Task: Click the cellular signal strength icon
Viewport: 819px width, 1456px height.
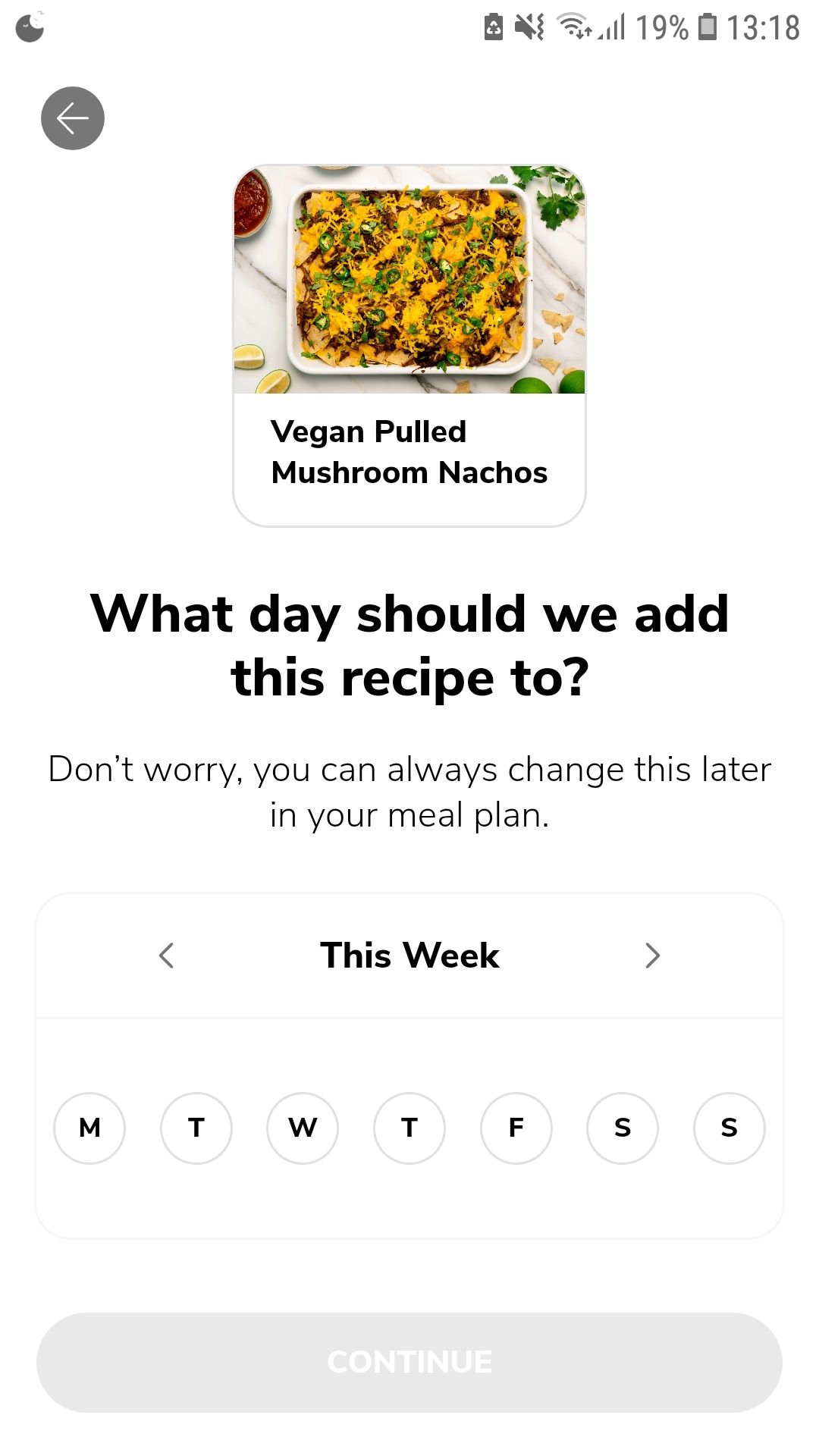Action: coord(609,27)
